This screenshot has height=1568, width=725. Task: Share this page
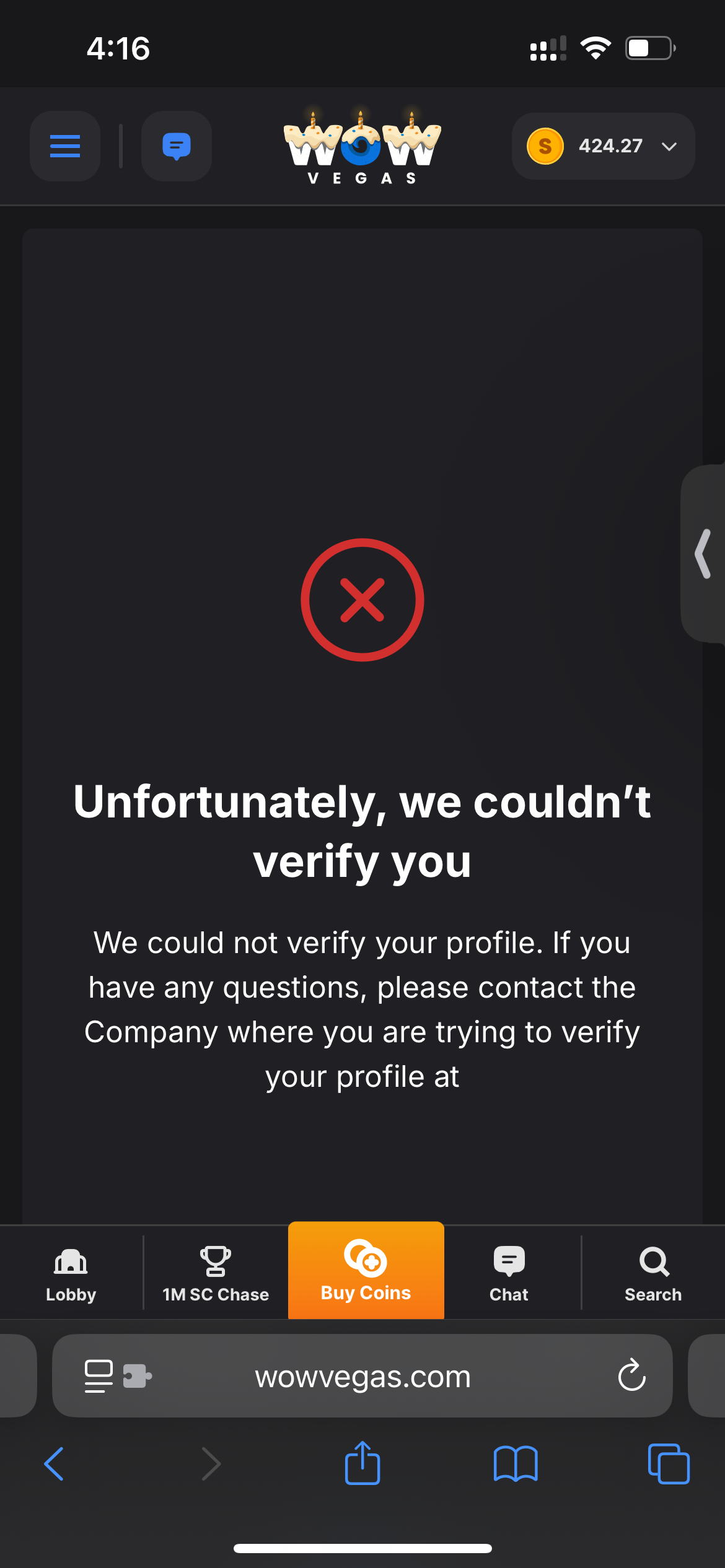(x=362, y=1463)
